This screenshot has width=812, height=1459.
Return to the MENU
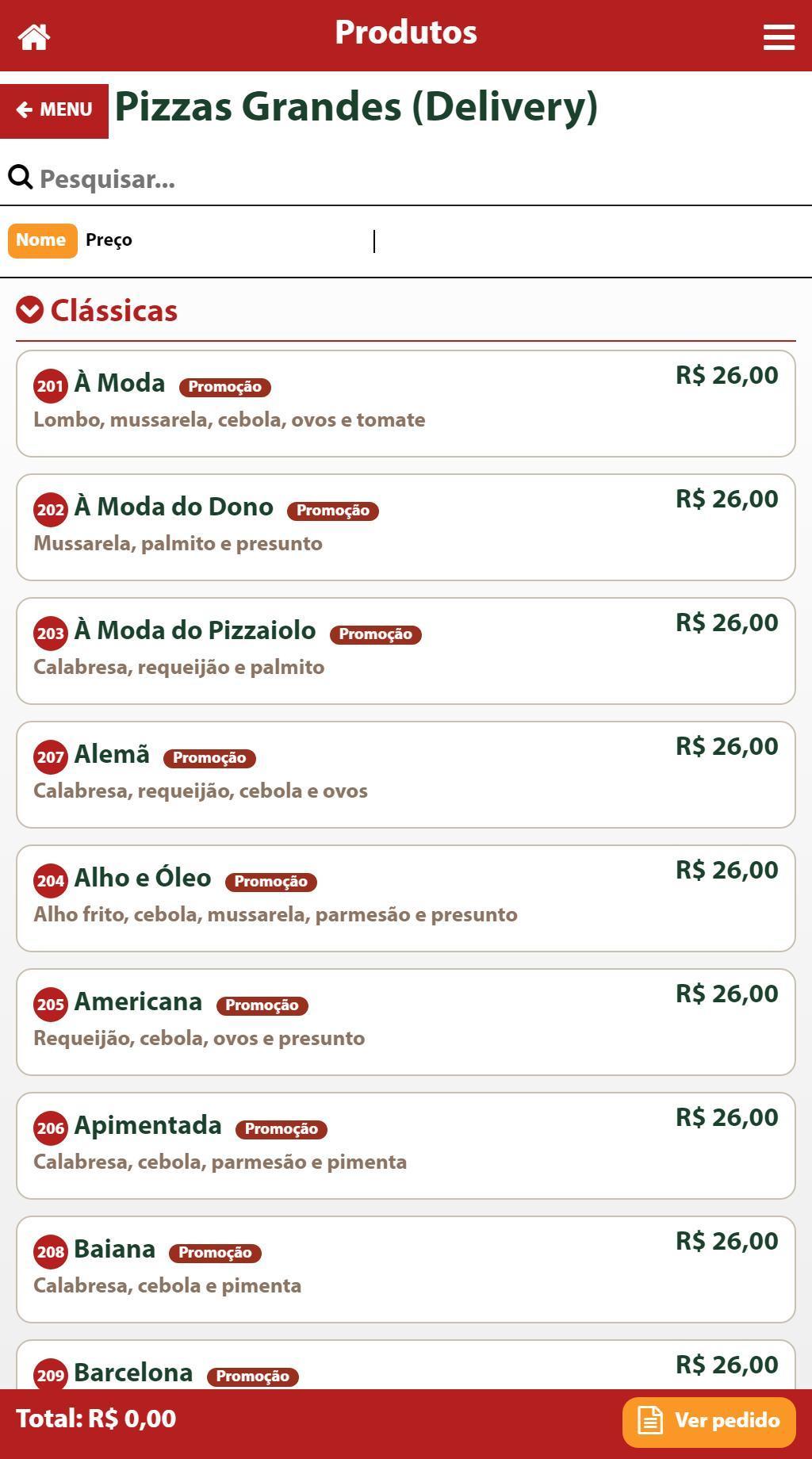click(x=54, y=110)
